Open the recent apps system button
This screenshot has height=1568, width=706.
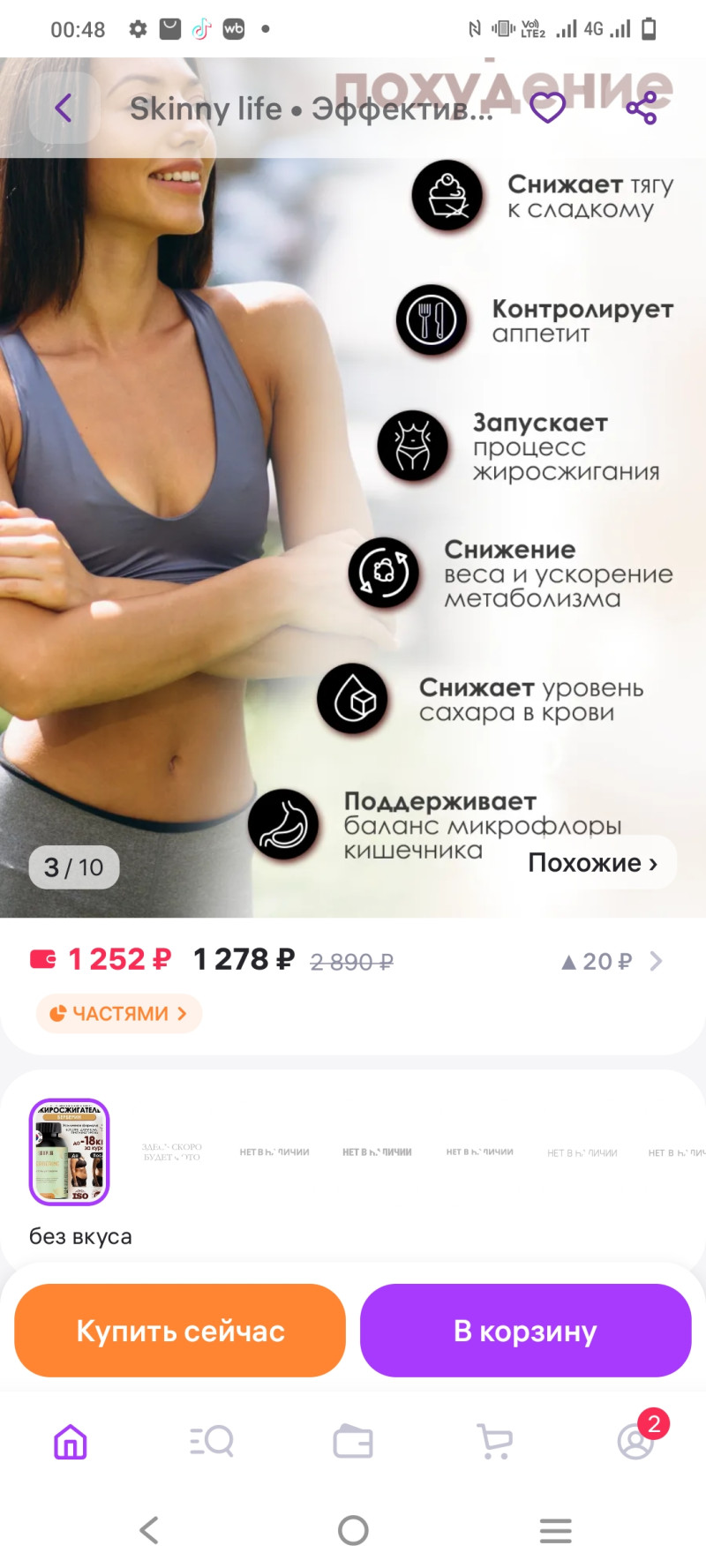[x=555, y=1530]
